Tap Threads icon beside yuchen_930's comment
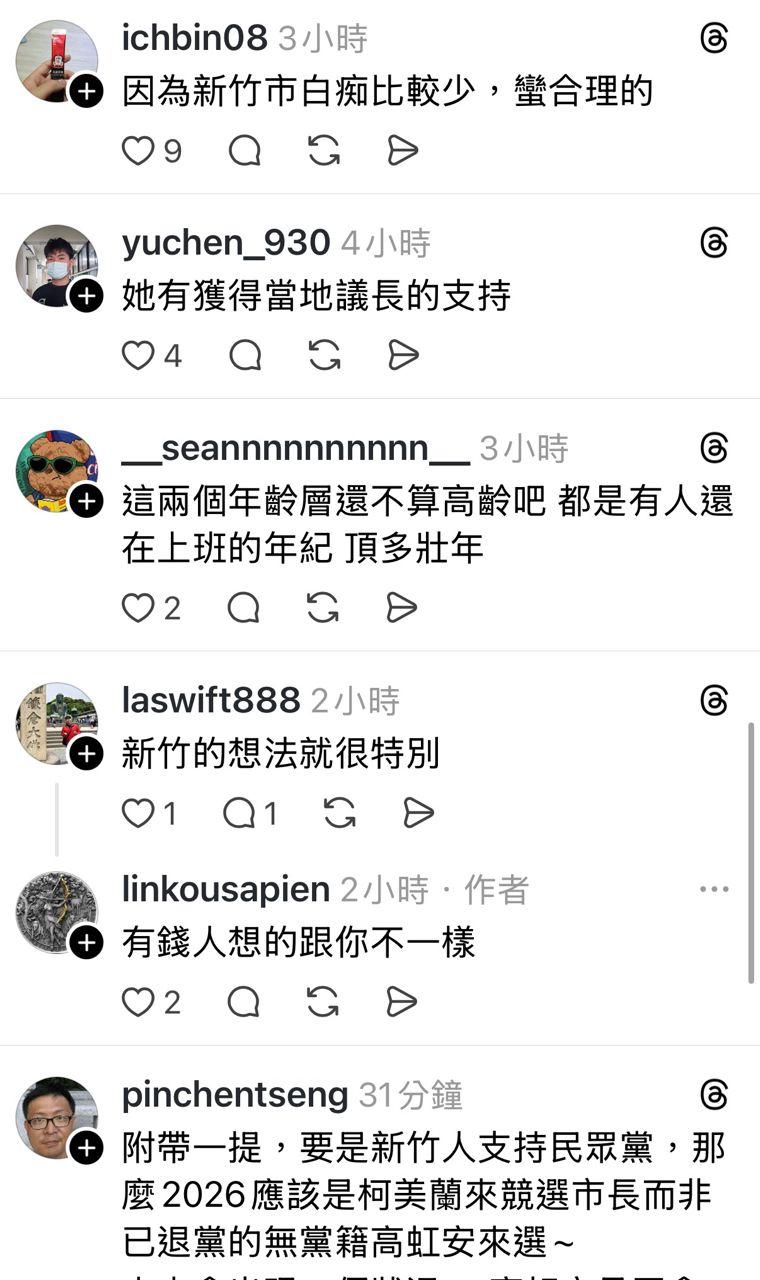Viewport: 760px width, 1280px height. click(x=714, y=243)
